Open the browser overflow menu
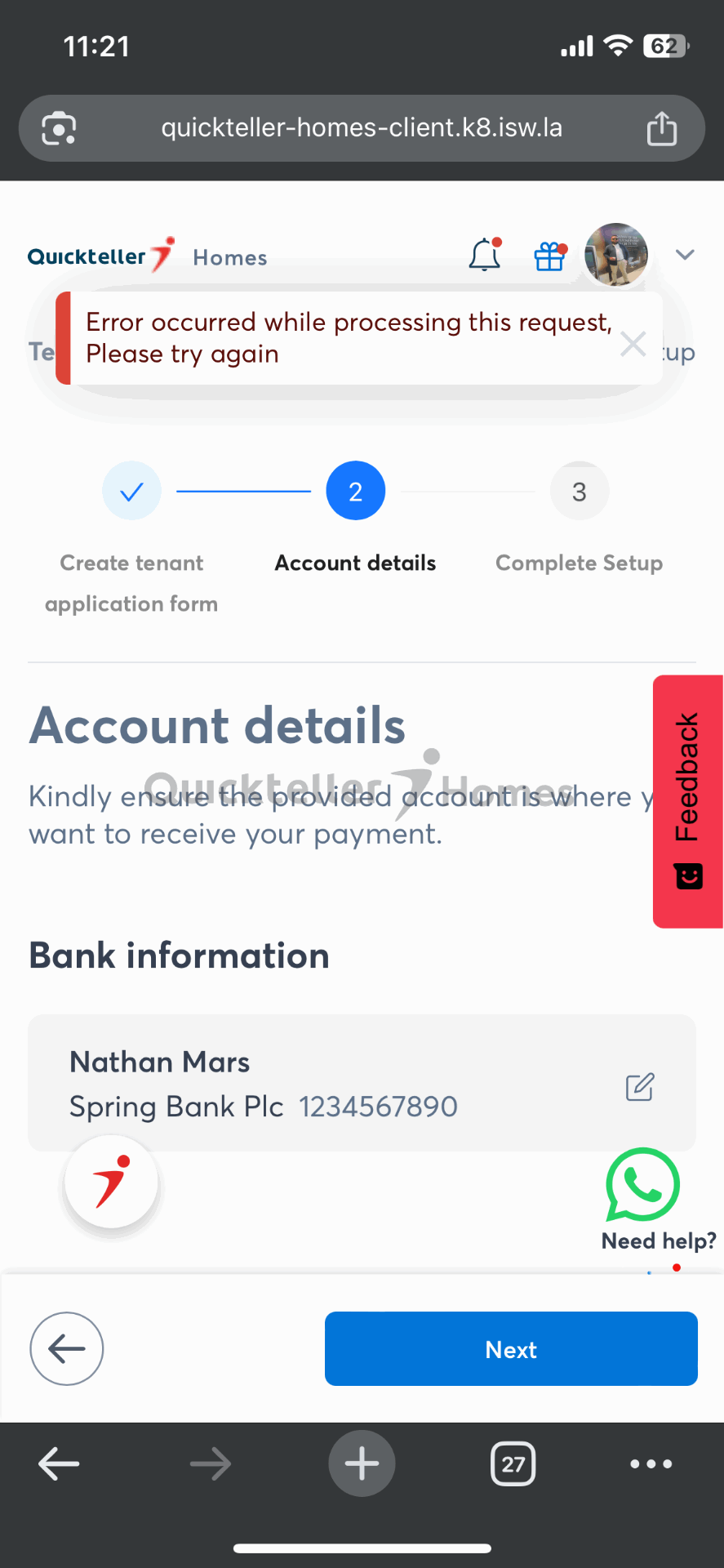Image resolution: width=724 pixels, height=1568 pixels. (x=651, y=1463)
